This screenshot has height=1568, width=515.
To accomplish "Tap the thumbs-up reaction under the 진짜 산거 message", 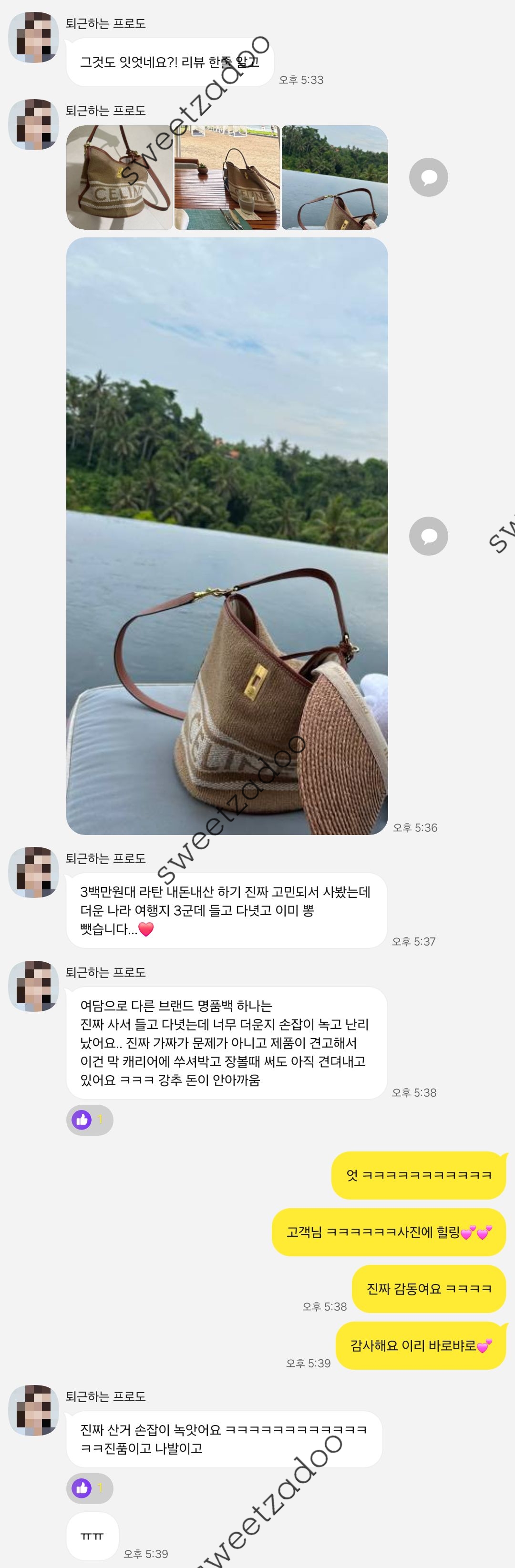I will coord(90,1488).
